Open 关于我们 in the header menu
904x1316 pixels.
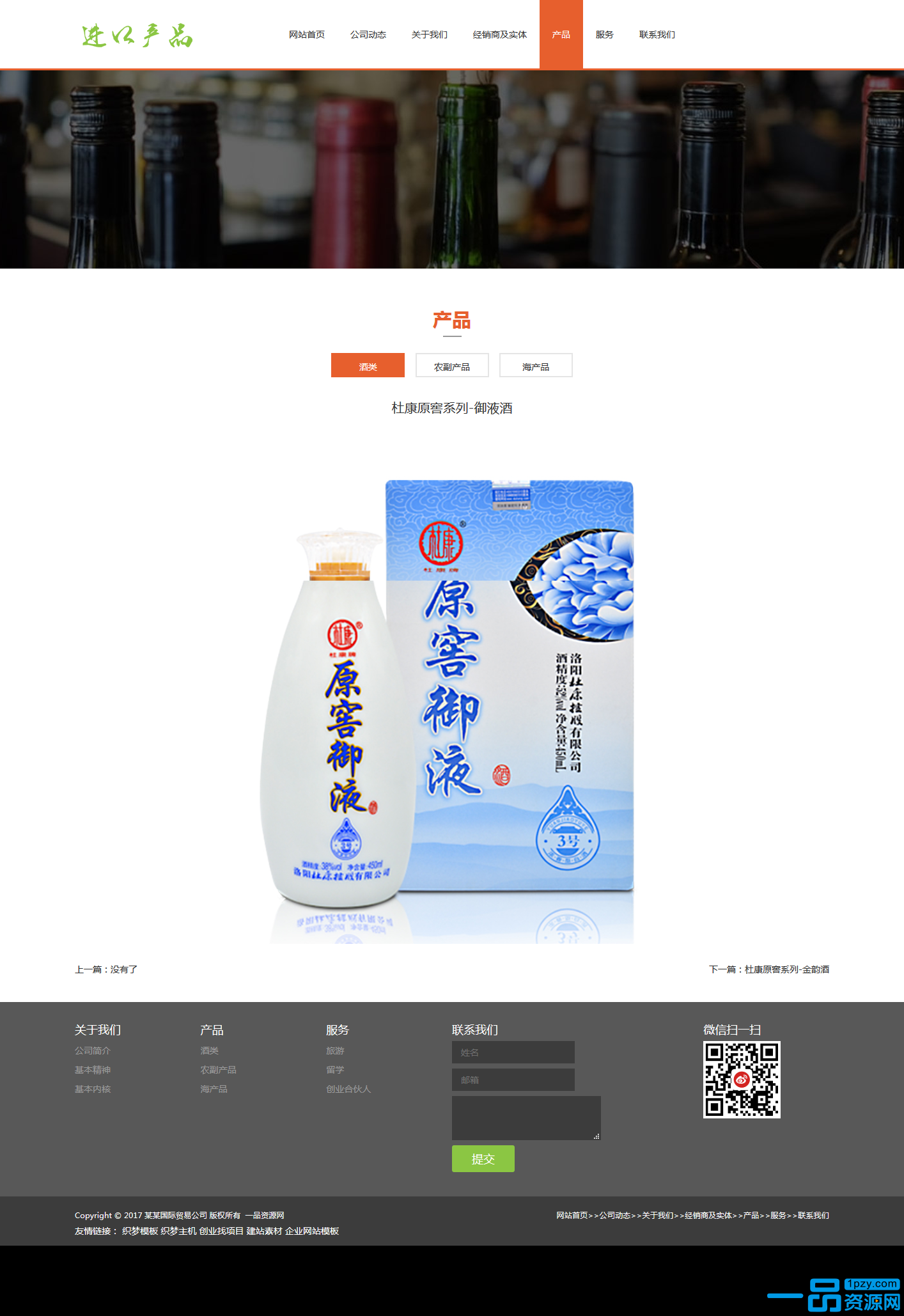429,35
